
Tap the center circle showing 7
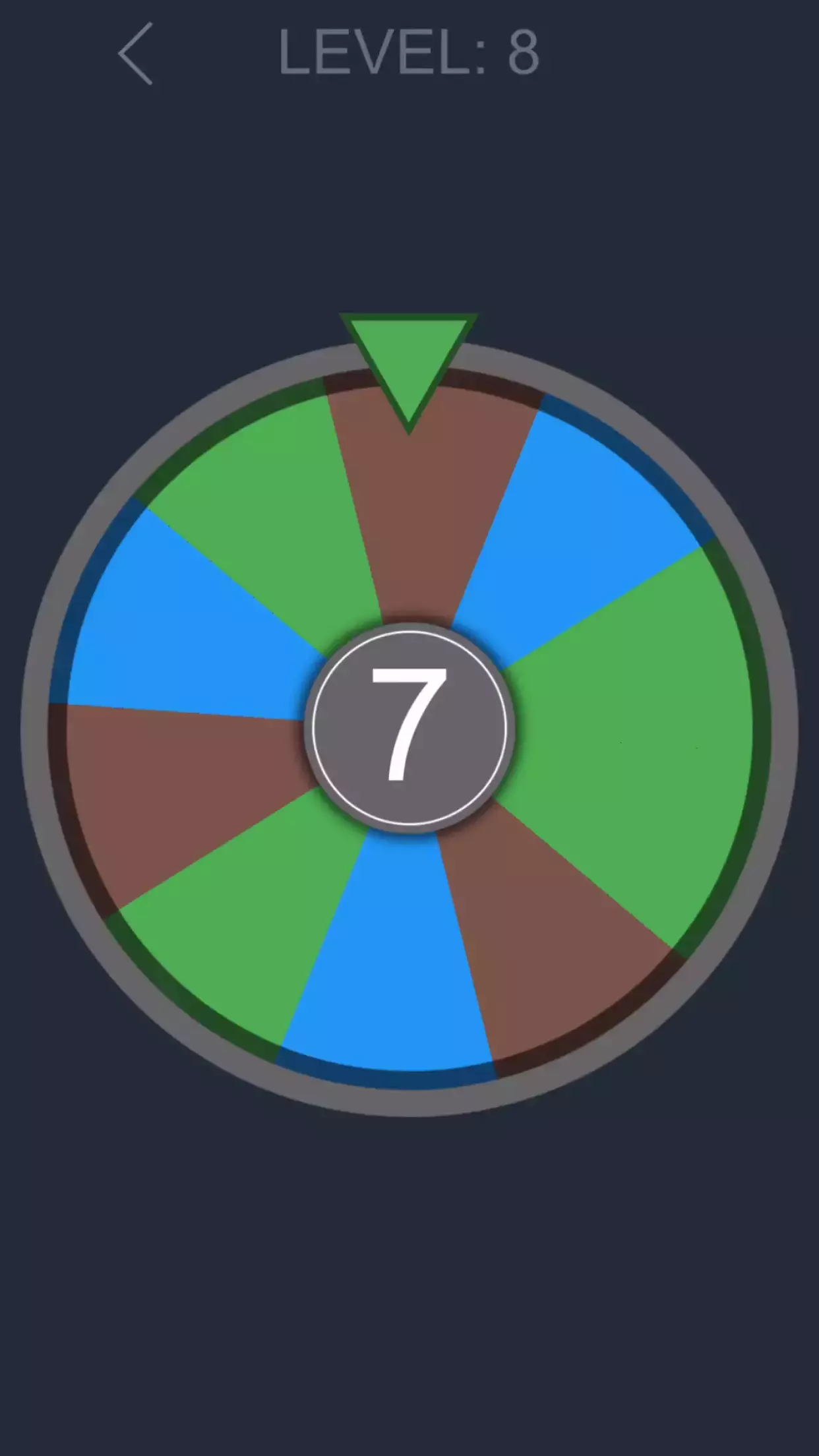point(409,727)
